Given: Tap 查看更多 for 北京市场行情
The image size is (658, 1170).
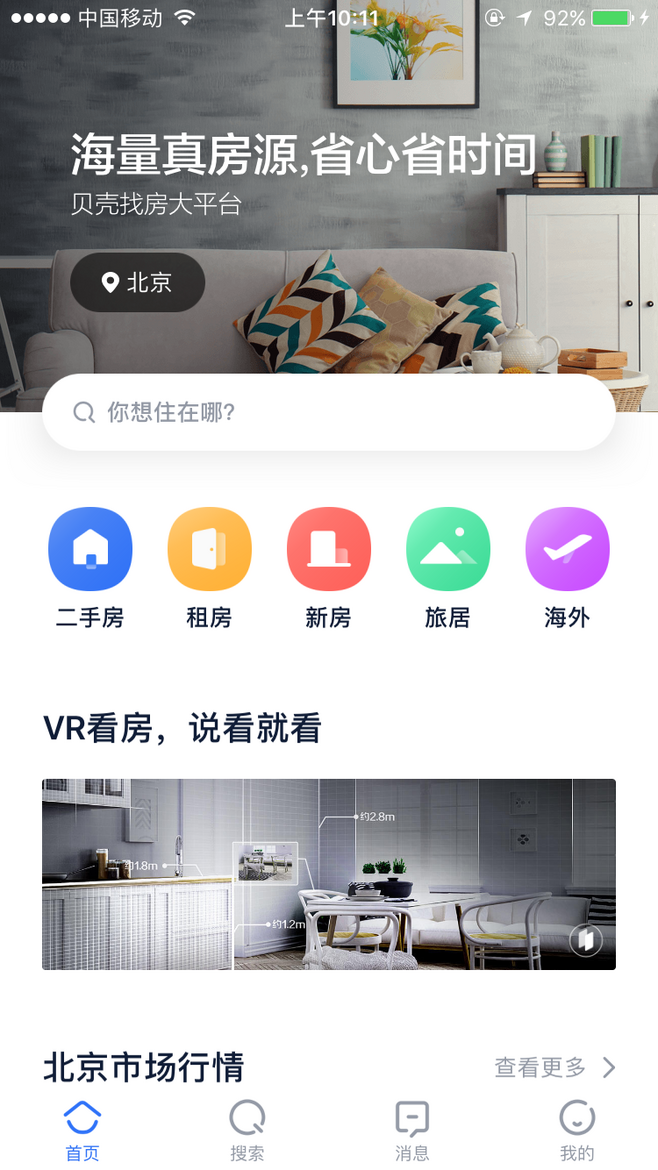Looking at the screenshot, I should coord(555,1067).
